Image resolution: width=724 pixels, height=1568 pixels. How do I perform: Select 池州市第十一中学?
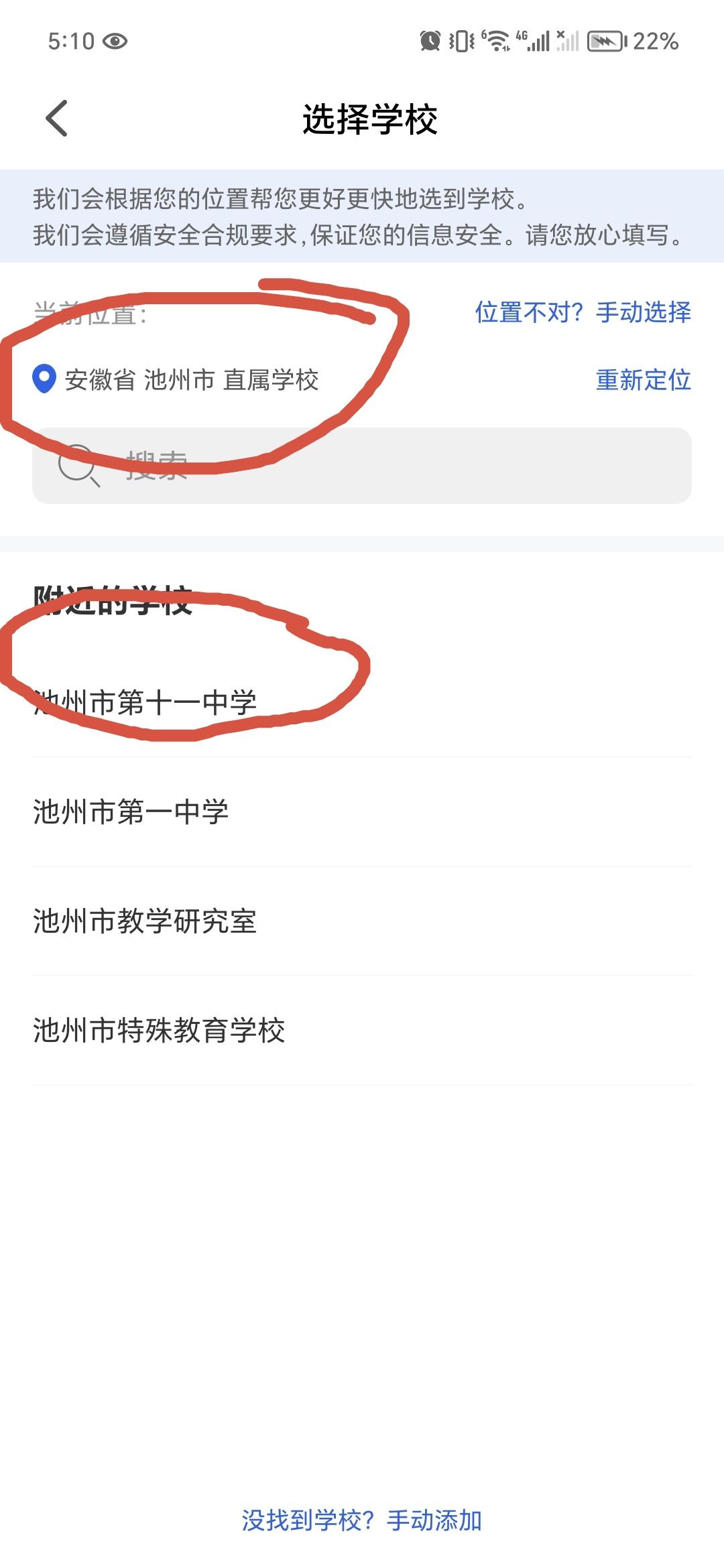145,703
